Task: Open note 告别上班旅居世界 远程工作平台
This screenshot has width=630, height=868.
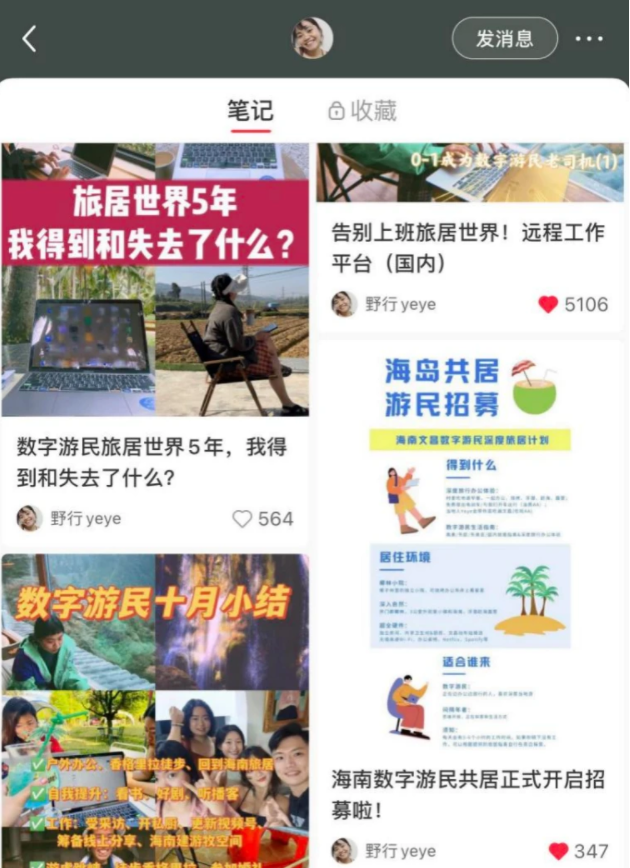Action: [x=468, y=247]
